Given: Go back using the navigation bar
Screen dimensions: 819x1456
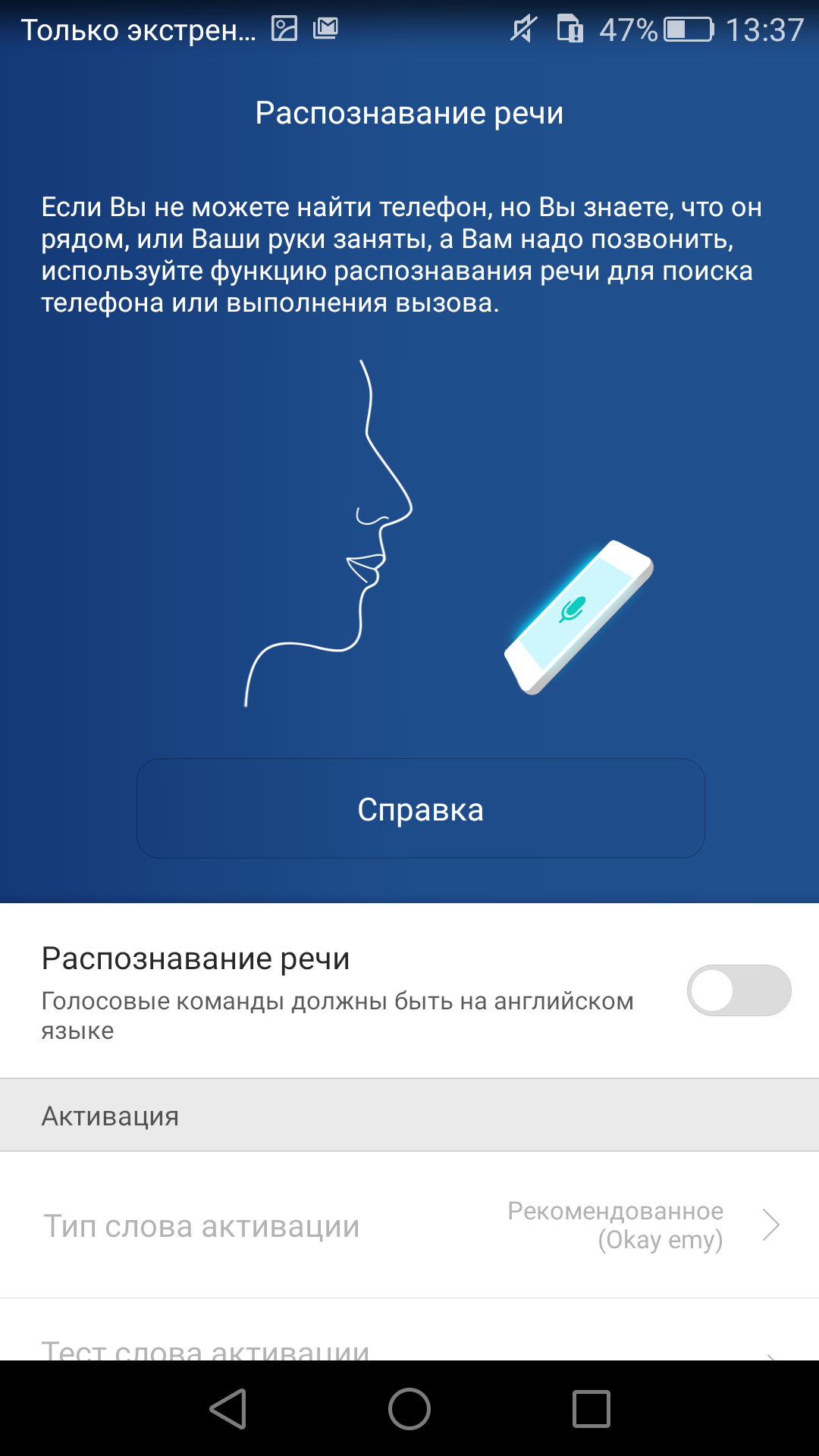Looking at the screenshot, I should click(227, 1409).
